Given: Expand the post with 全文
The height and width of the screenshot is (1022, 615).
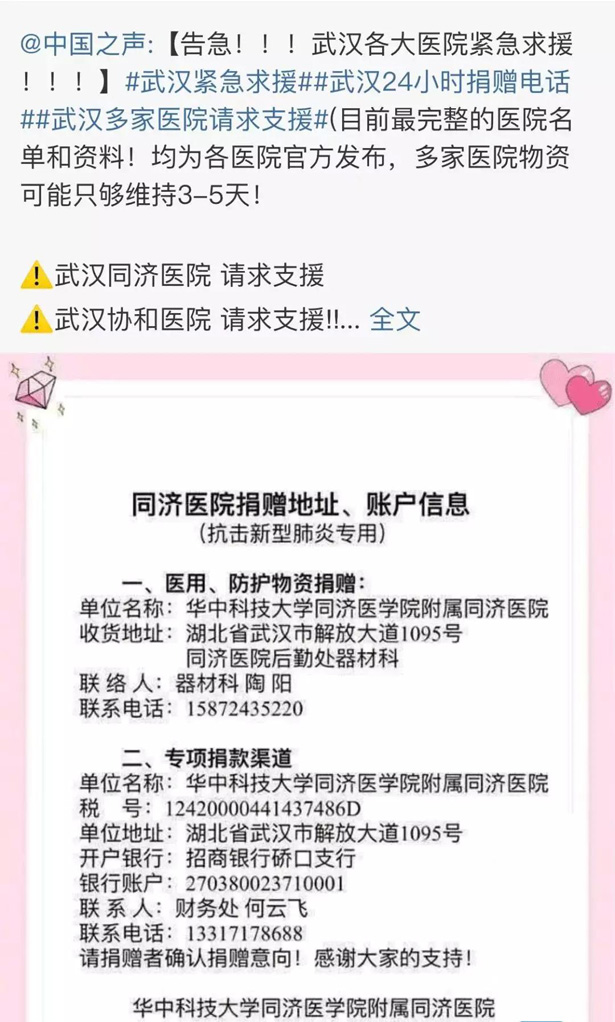Looking at the screenshot, I should tap(395, 320).
